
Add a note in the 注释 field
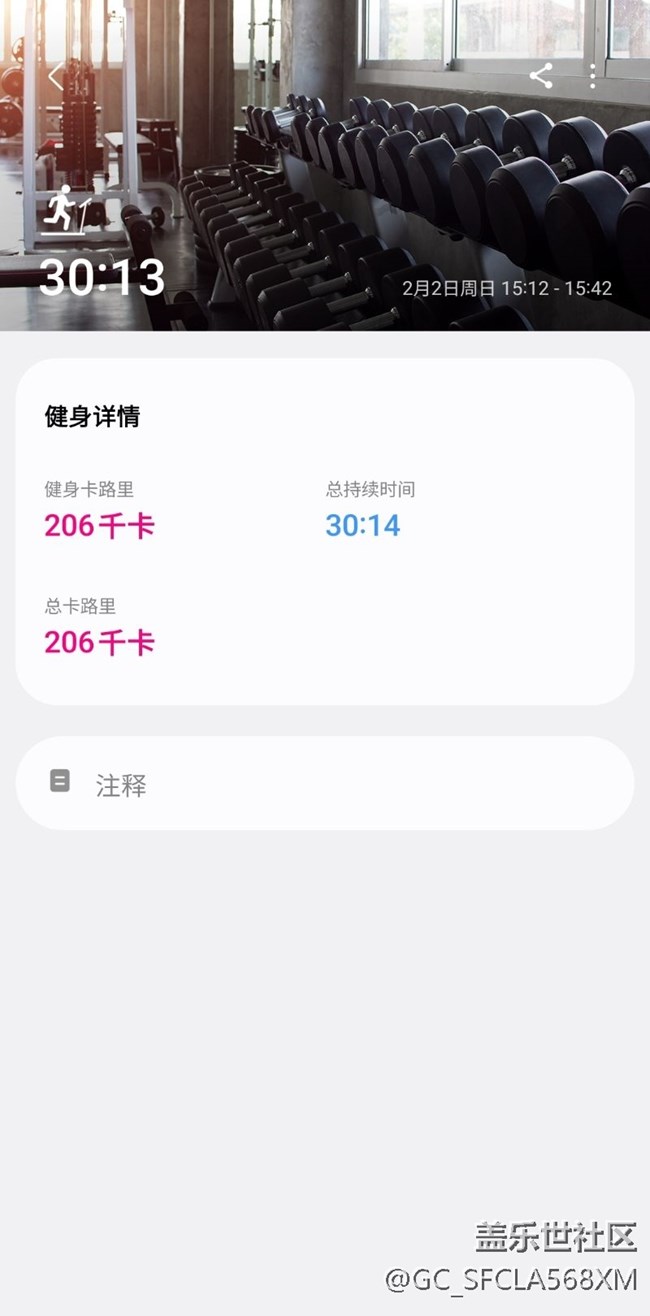(324, 784)
